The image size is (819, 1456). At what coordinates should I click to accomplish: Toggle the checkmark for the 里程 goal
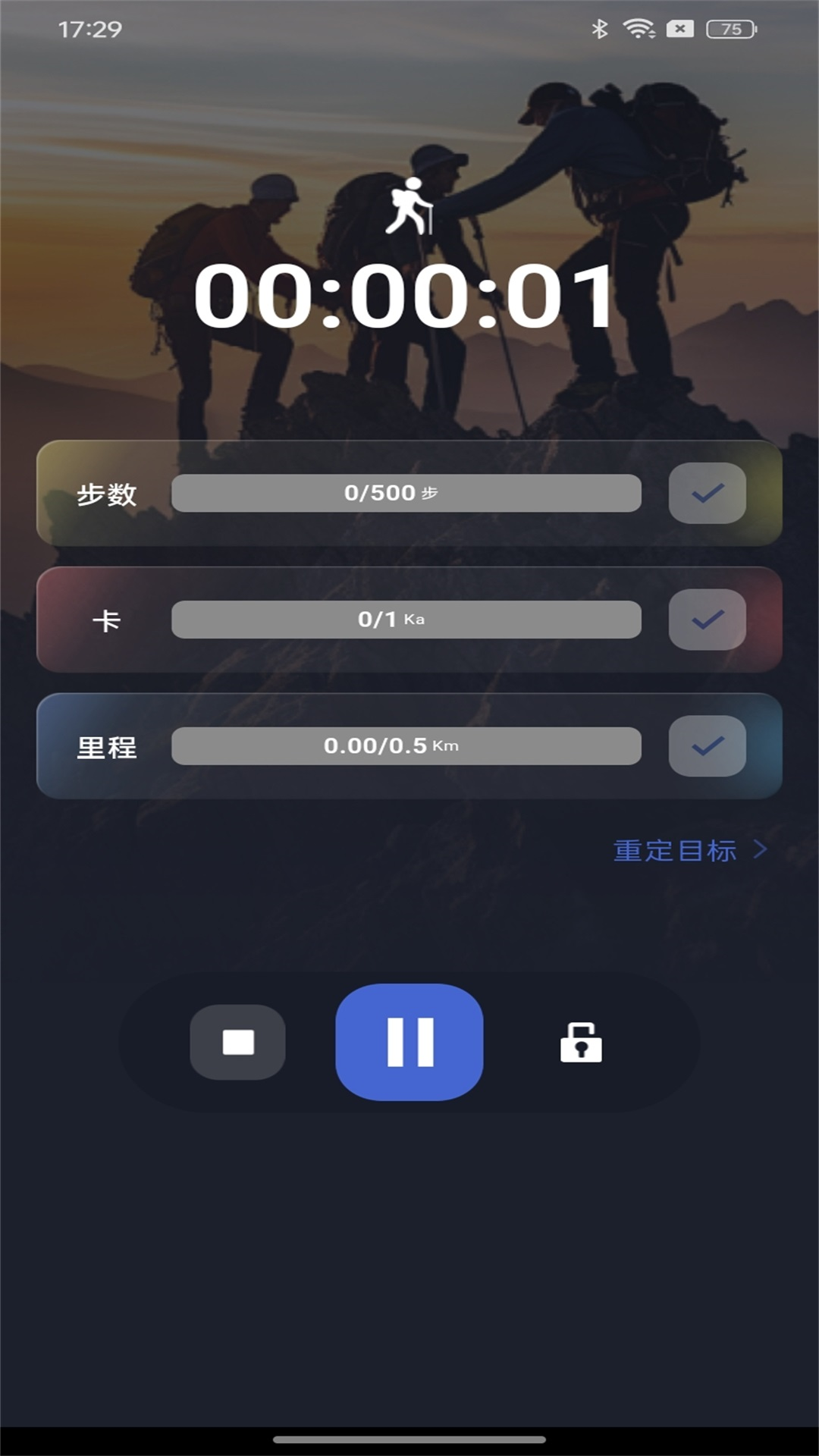point(706,746)
